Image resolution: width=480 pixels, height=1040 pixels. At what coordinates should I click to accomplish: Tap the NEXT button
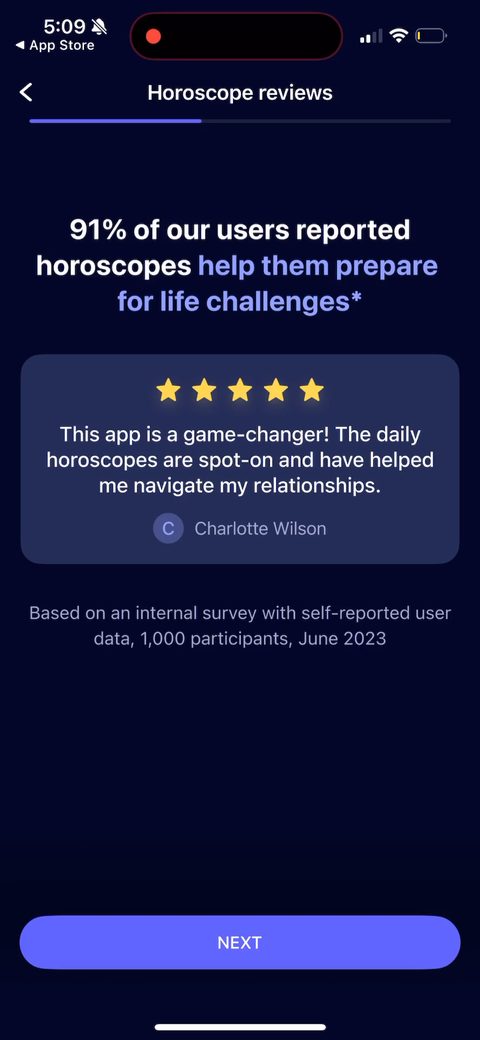pyautogui.click(x=239, y=942)
